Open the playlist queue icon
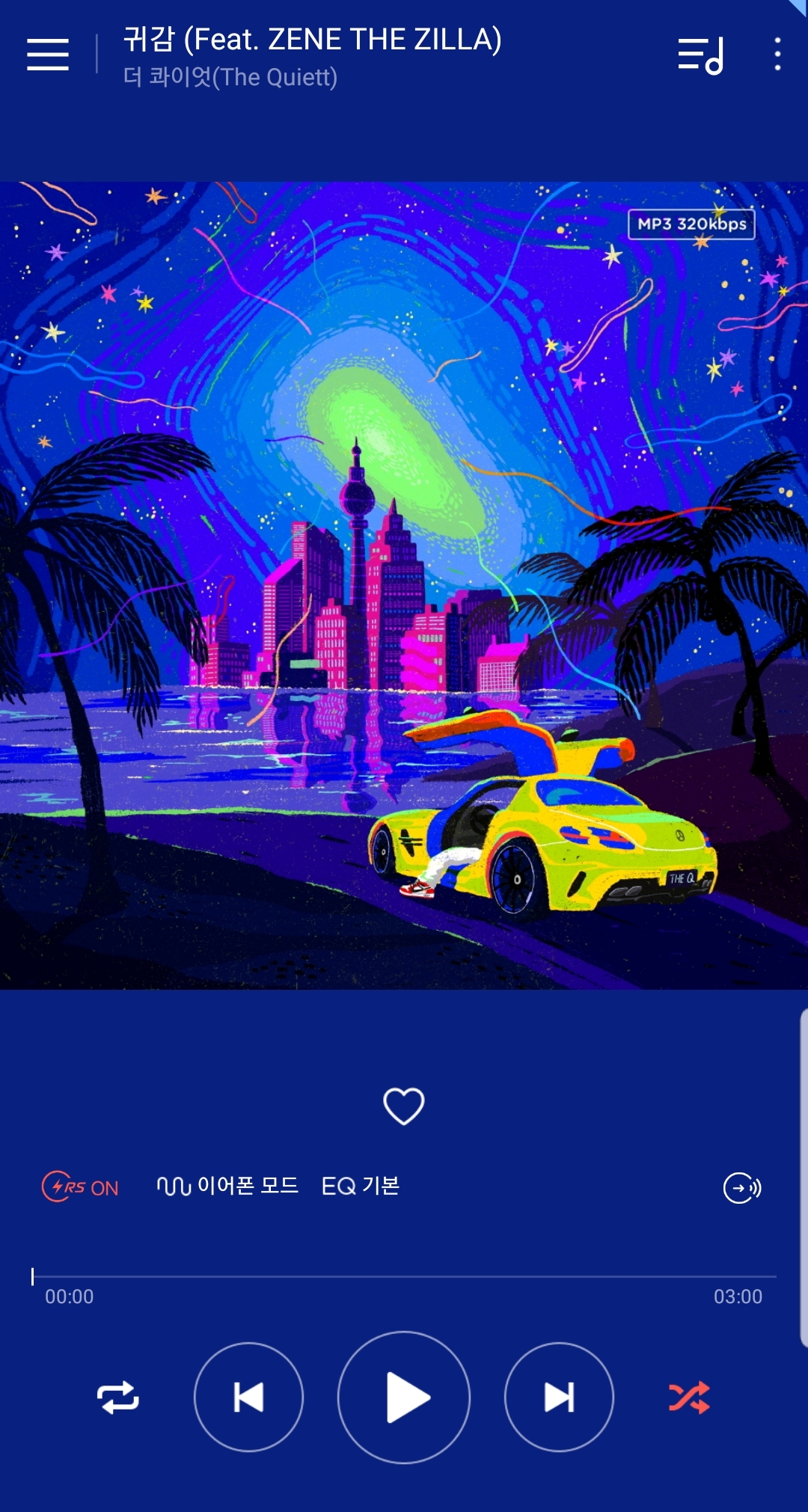This screenshot has width=808, height=1512. (x=700, y=55)
